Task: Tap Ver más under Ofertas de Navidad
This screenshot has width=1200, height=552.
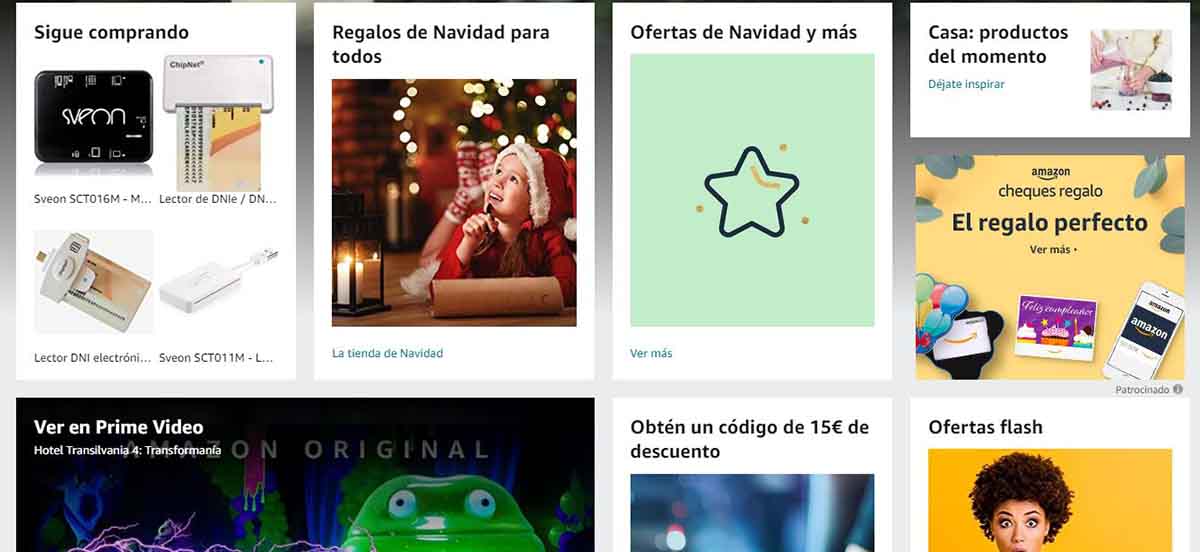Action: point(651,353)
